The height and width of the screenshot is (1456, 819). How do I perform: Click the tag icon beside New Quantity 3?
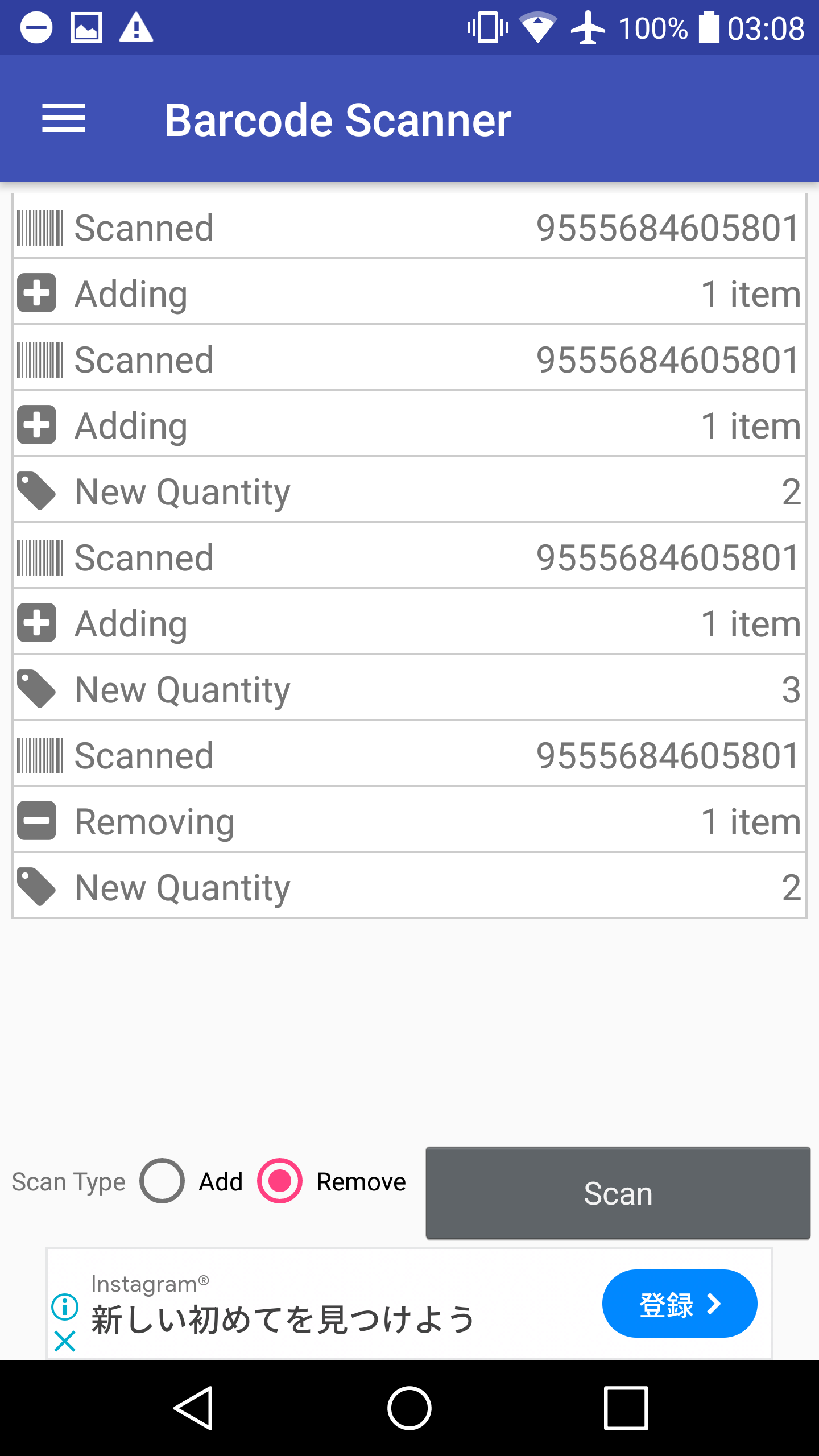(x=36, y=689)
